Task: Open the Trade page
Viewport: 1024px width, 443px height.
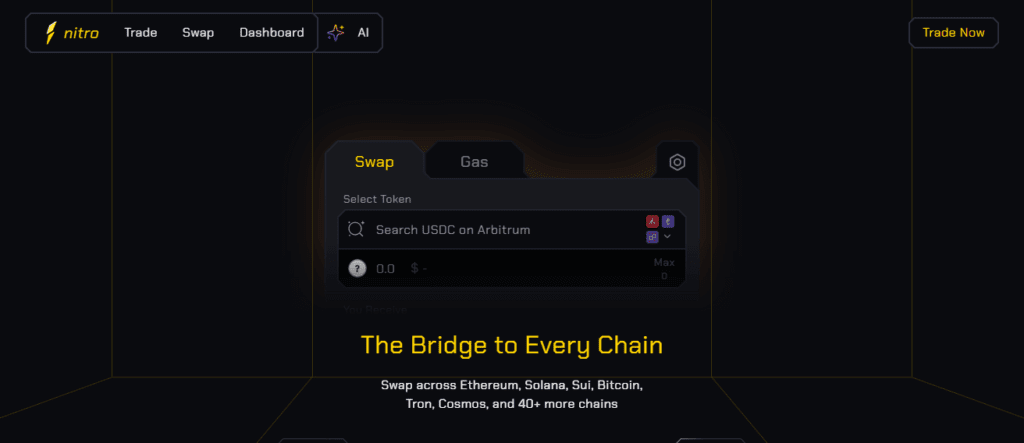Action: [x=140, y=33]
